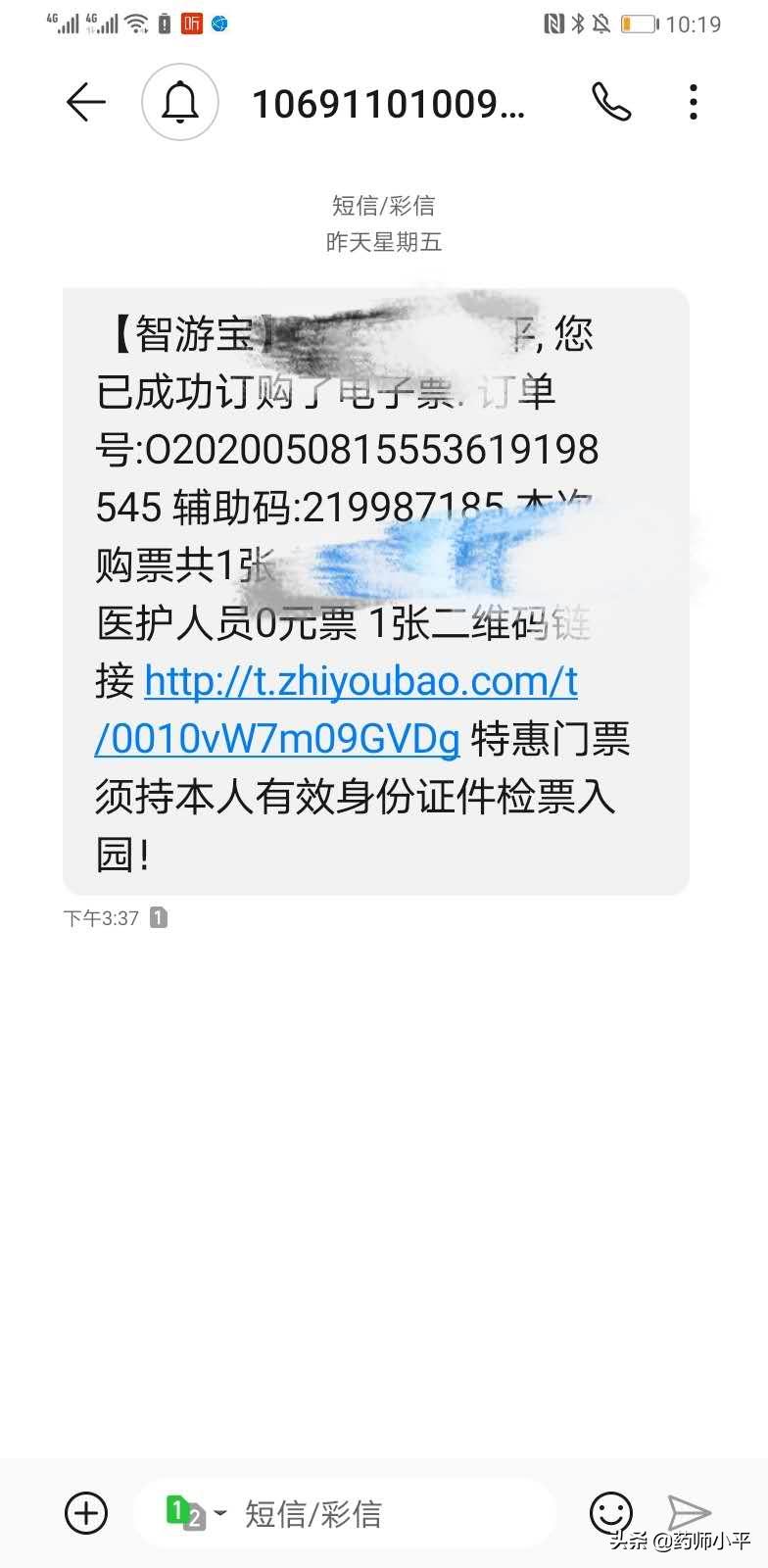Tap the sender number 10691101009 in title bar

[x=389, y=102]
